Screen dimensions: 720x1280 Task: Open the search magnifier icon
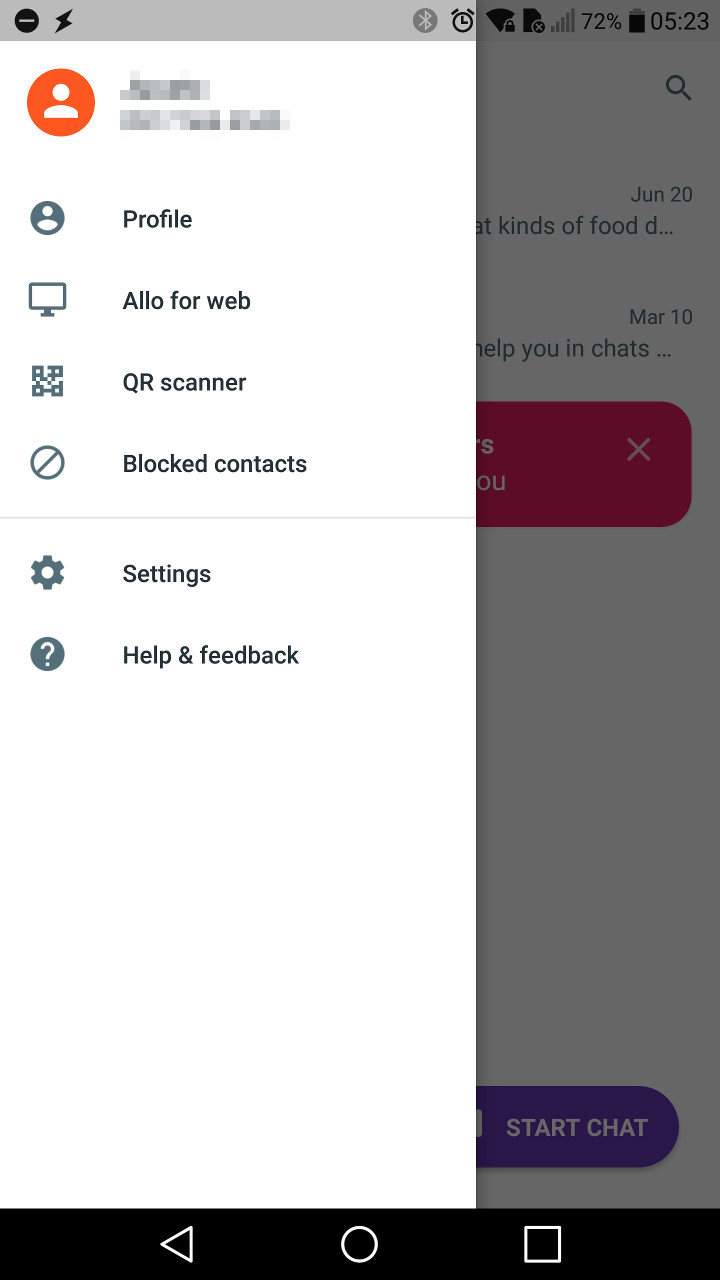(678, 88)
